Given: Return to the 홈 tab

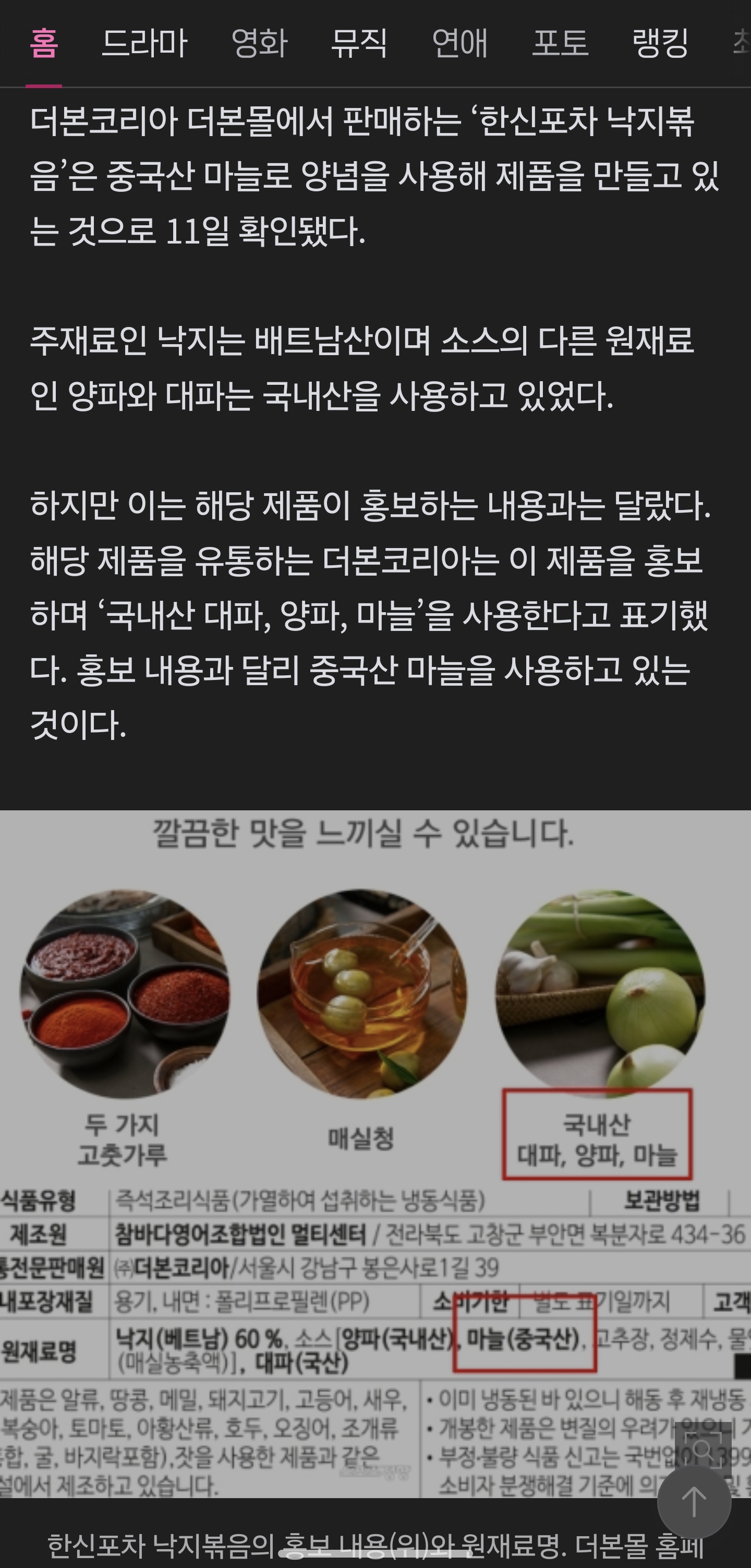Looking at the screenshot, I should tap(44, 43).
